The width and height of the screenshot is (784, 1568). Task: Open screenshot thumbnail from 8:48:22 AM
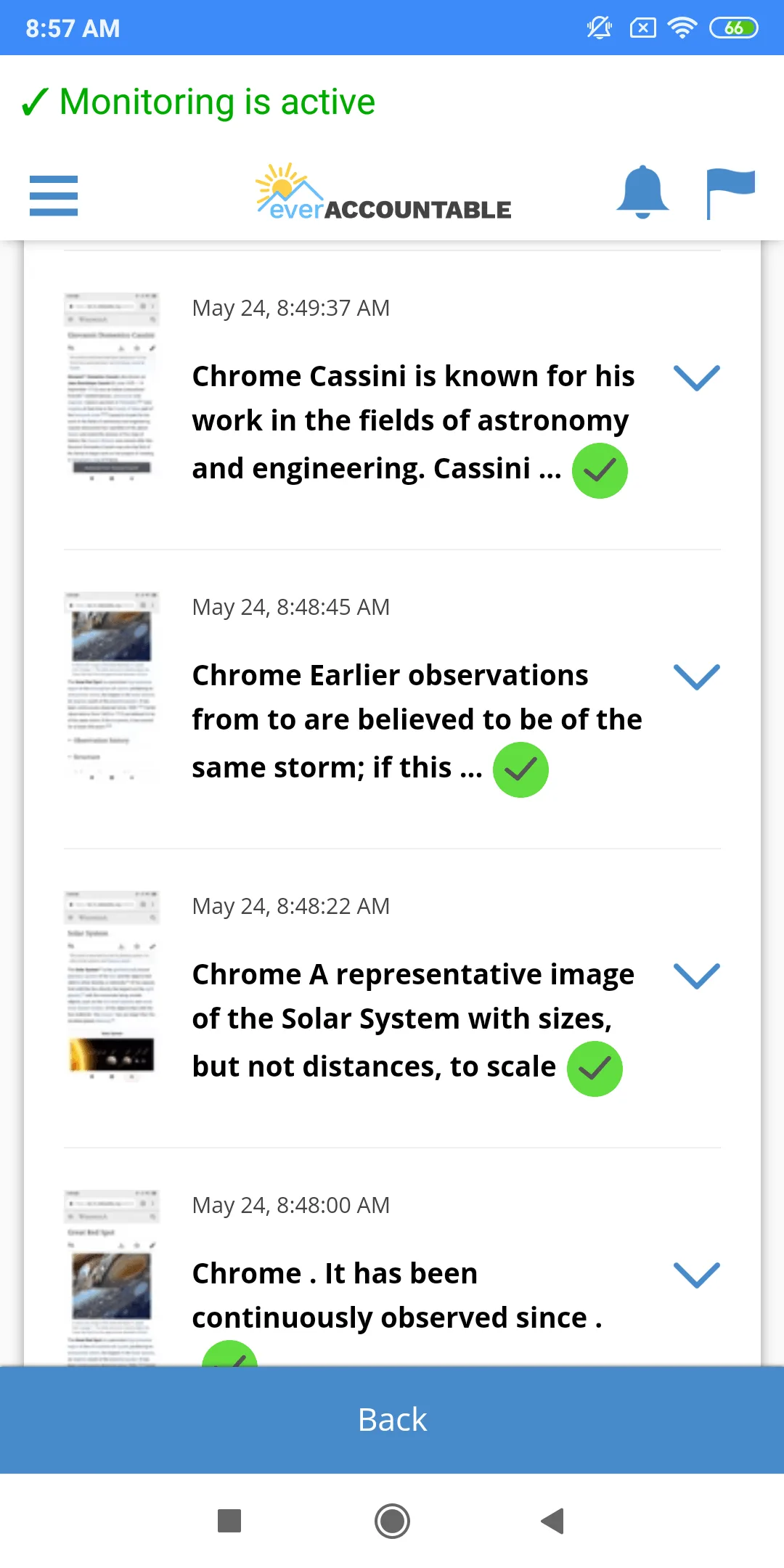point(112,985)
